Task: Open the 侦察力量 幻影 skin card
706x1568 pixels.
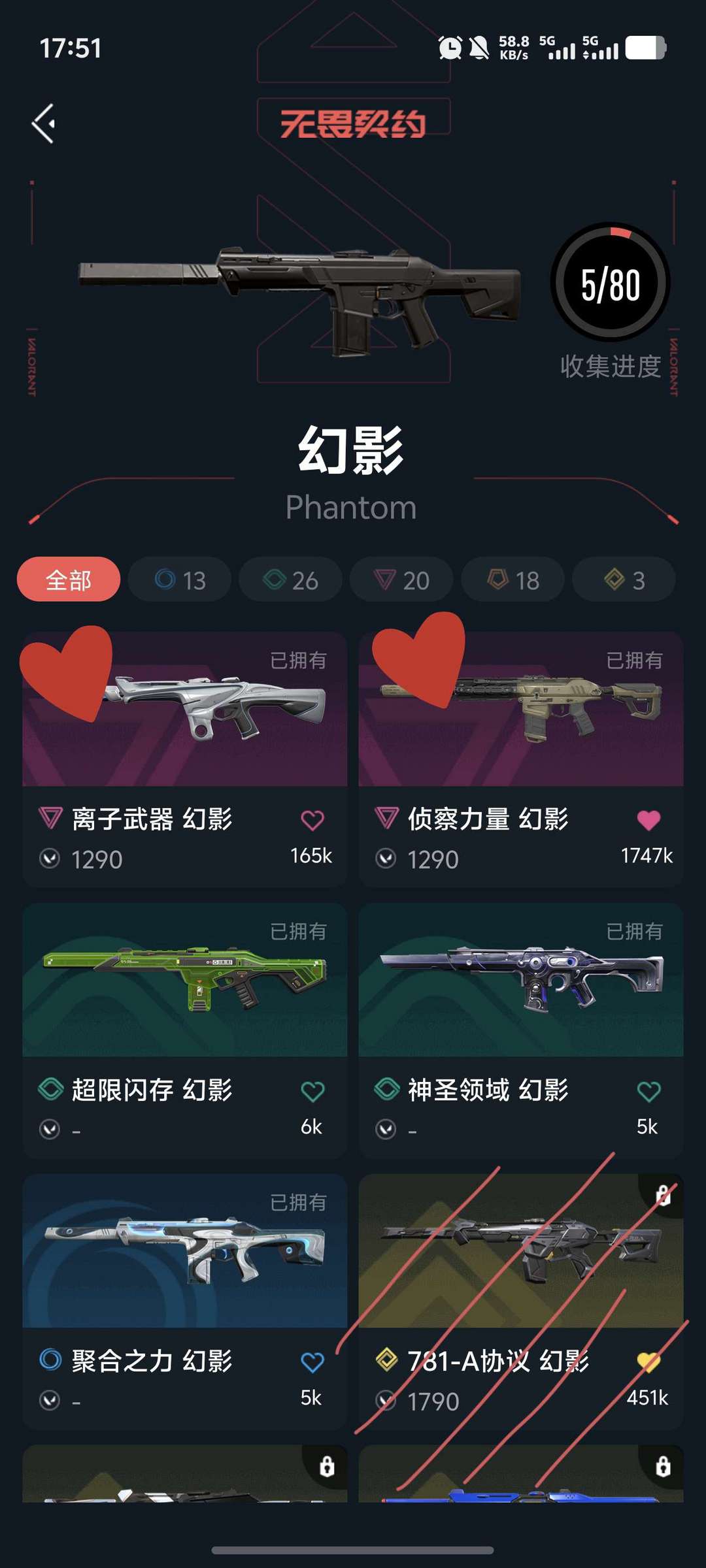Action: pos(521,759)
